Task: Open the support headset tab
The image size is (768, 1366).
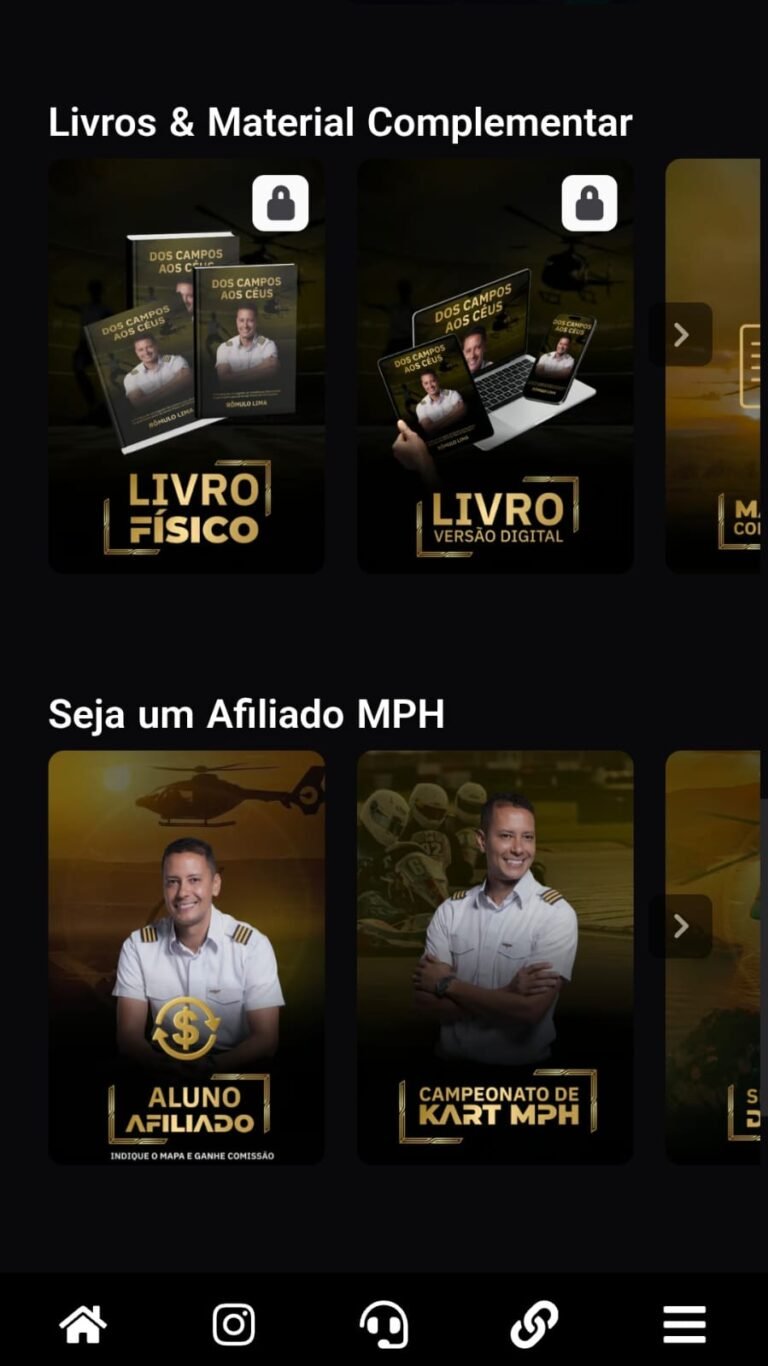Action: coord(384,1325)
